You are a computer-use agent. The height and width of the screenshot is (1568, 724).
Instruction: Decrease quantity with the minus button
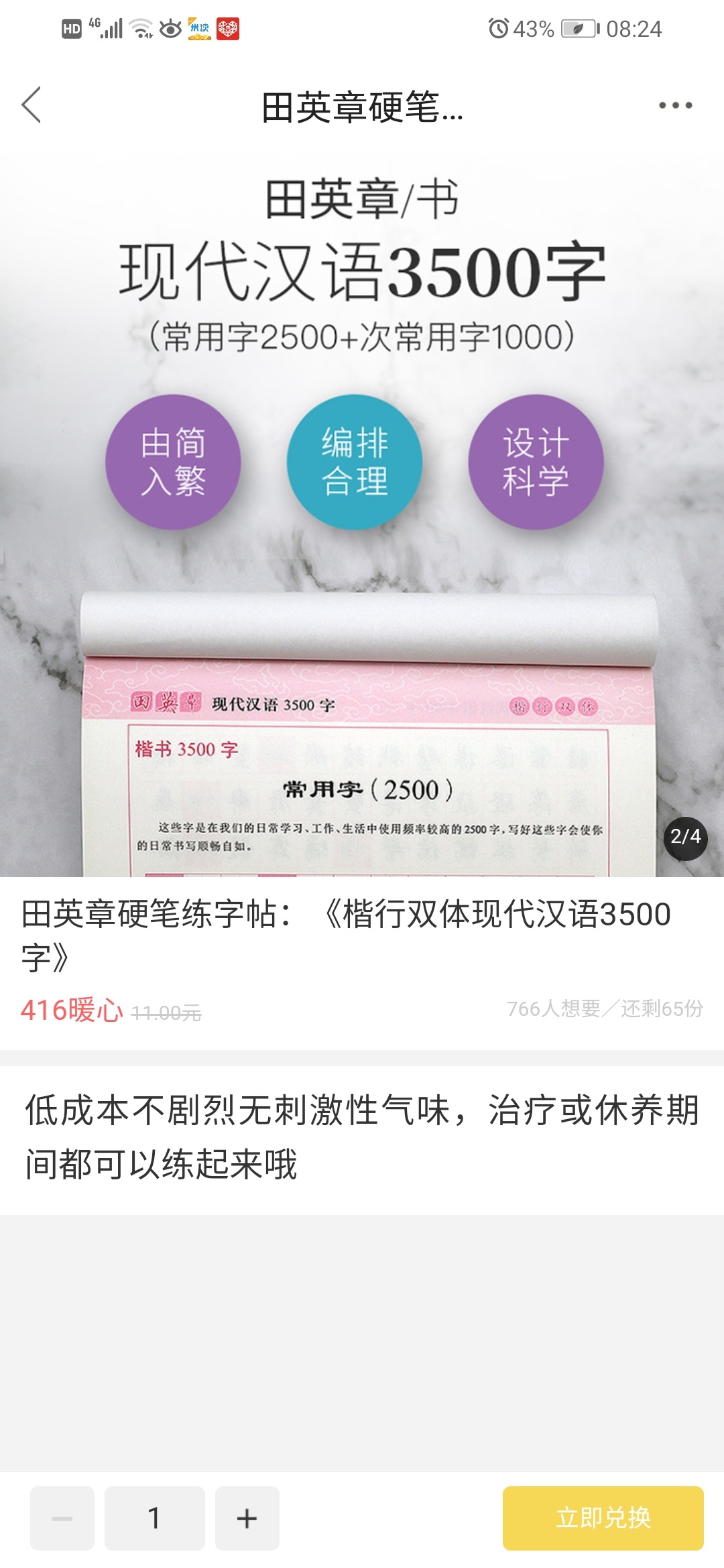tap(62, 1518)
